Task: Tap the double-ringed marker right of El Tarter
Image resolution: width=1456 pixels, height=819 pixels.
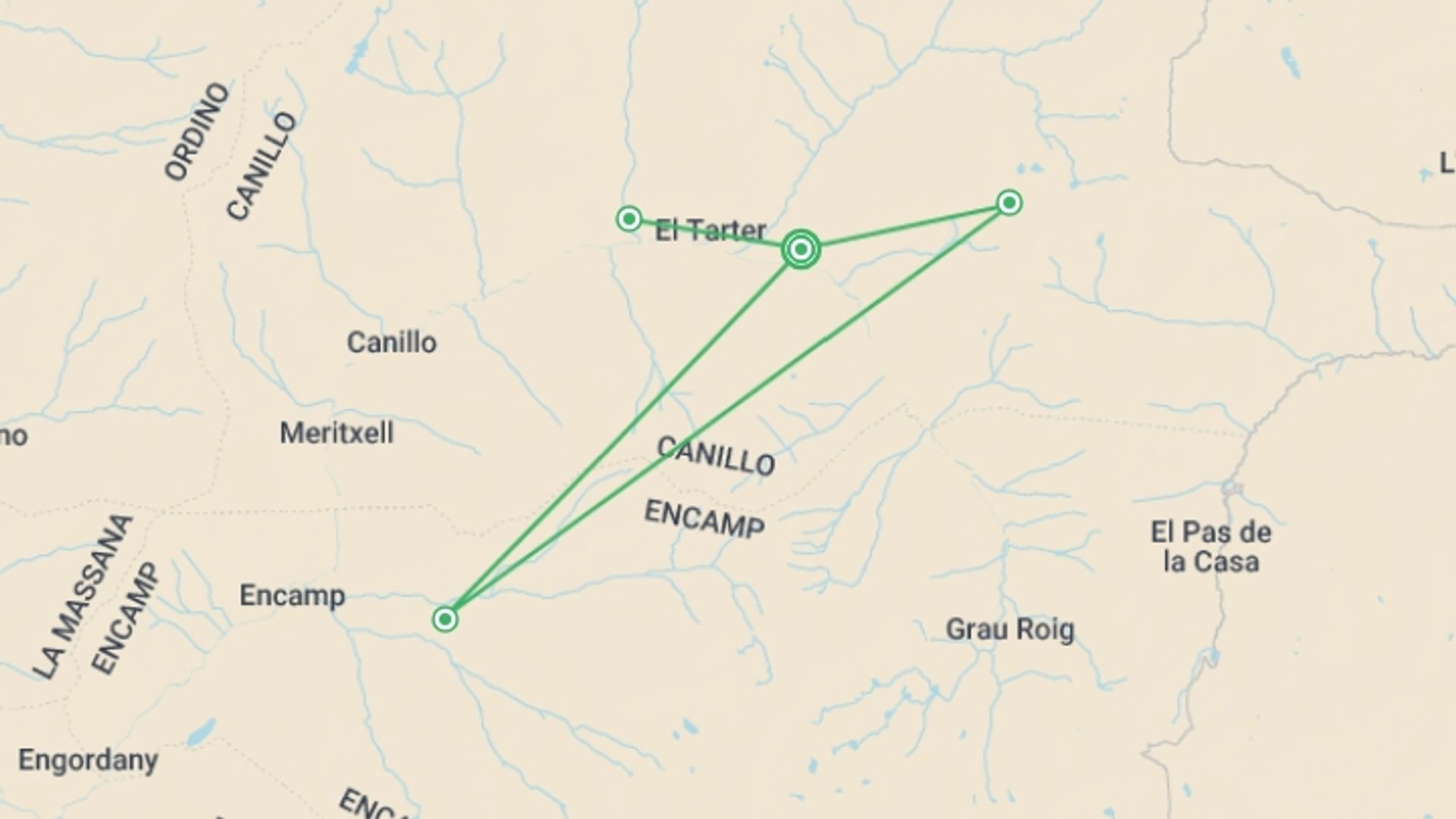Action: click(801, 249)
